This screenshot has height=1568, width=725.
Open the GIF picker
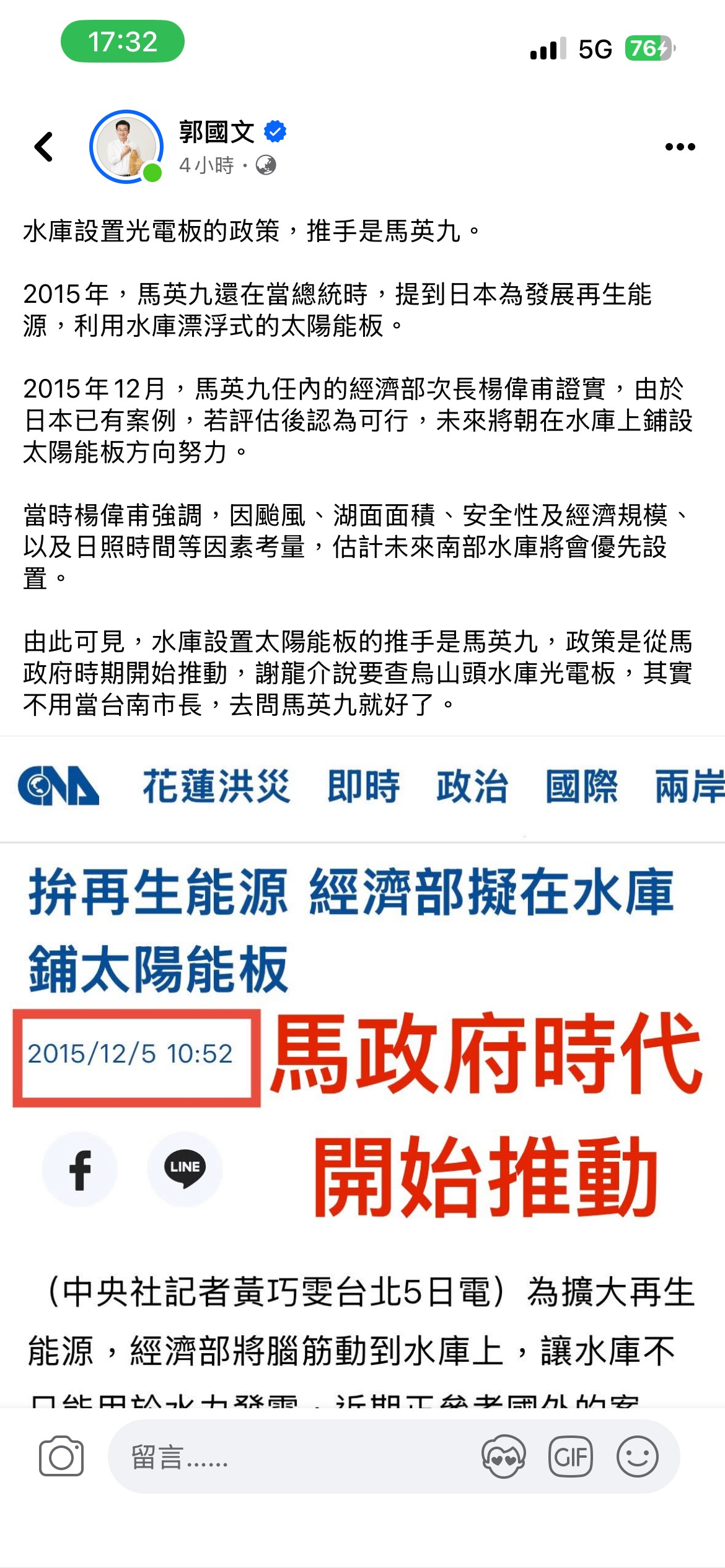tap(570, 1457)
